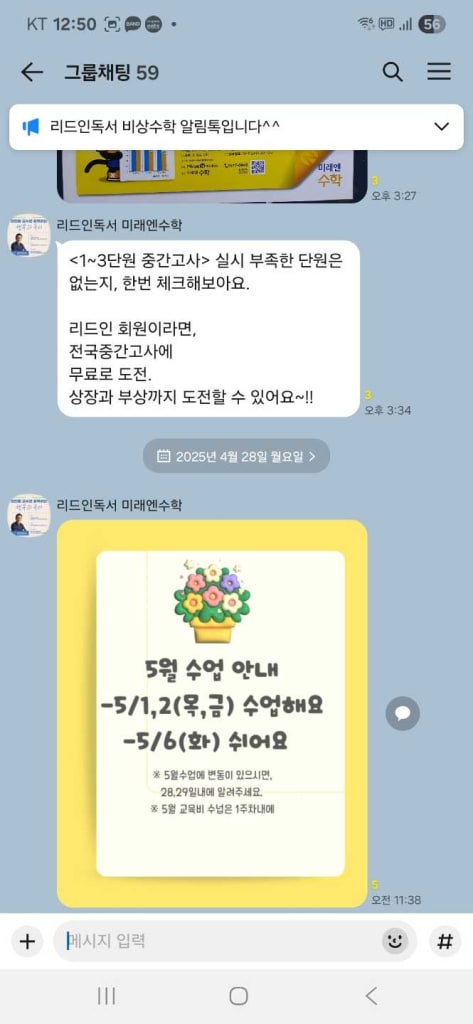Image resolution: width=473 pixels, height=1024 pixels.
Task: Tap the hashtag search button
Action: 445,942
